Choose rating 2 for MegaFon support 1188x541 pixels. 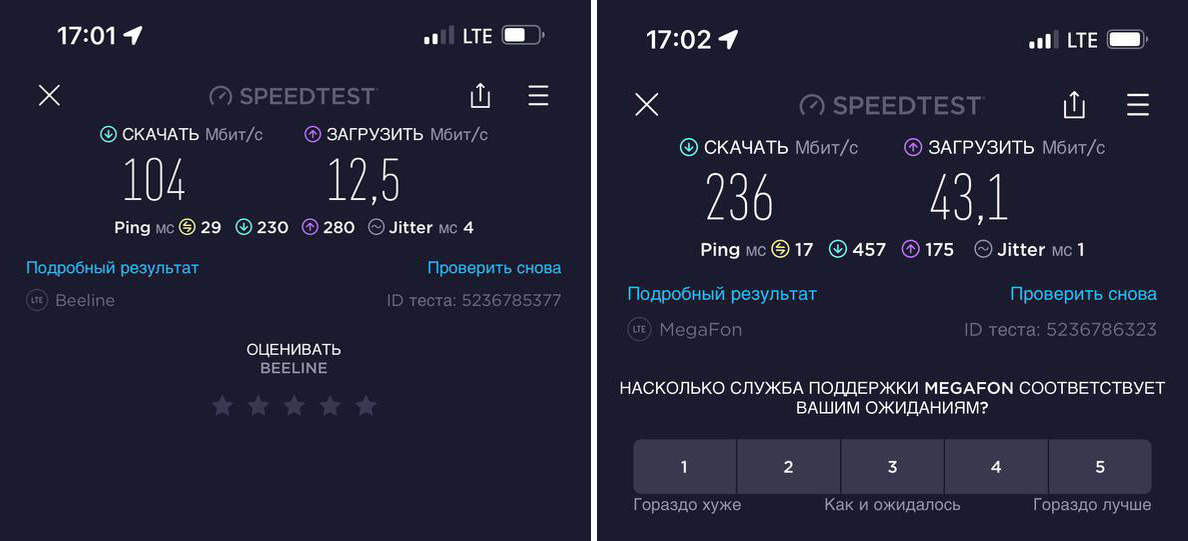788,467
